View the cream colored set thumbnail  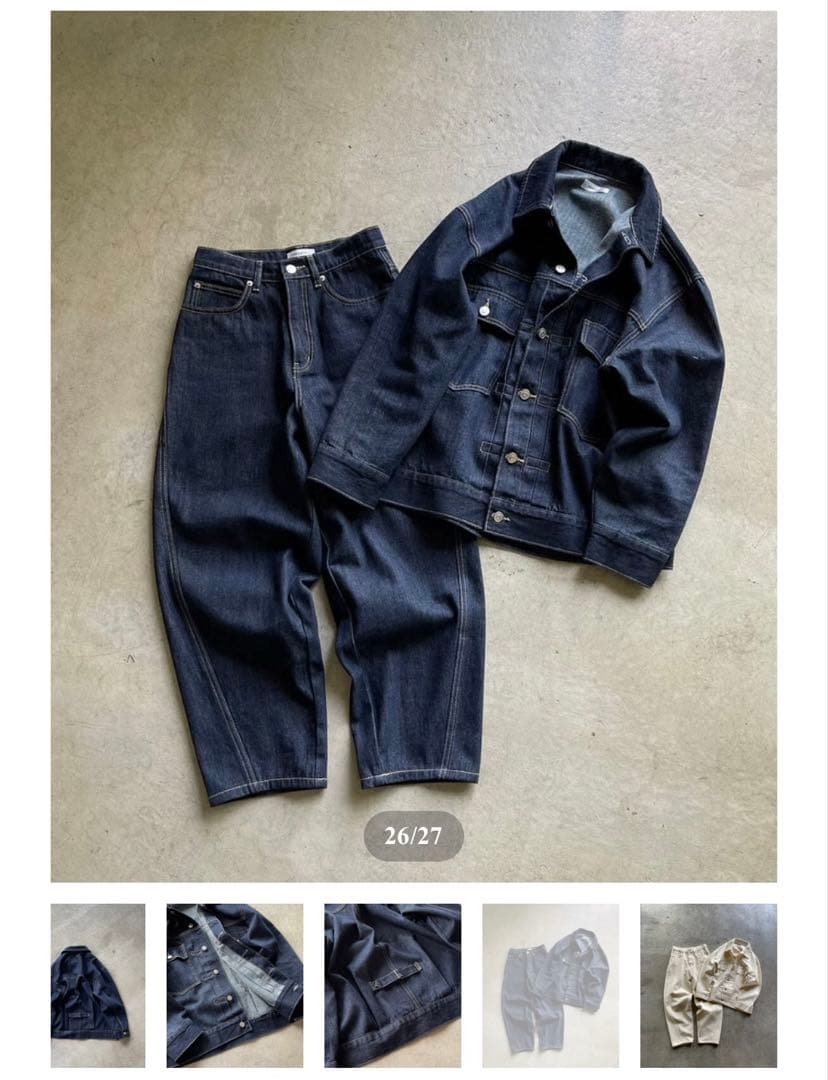pos(708,985)
